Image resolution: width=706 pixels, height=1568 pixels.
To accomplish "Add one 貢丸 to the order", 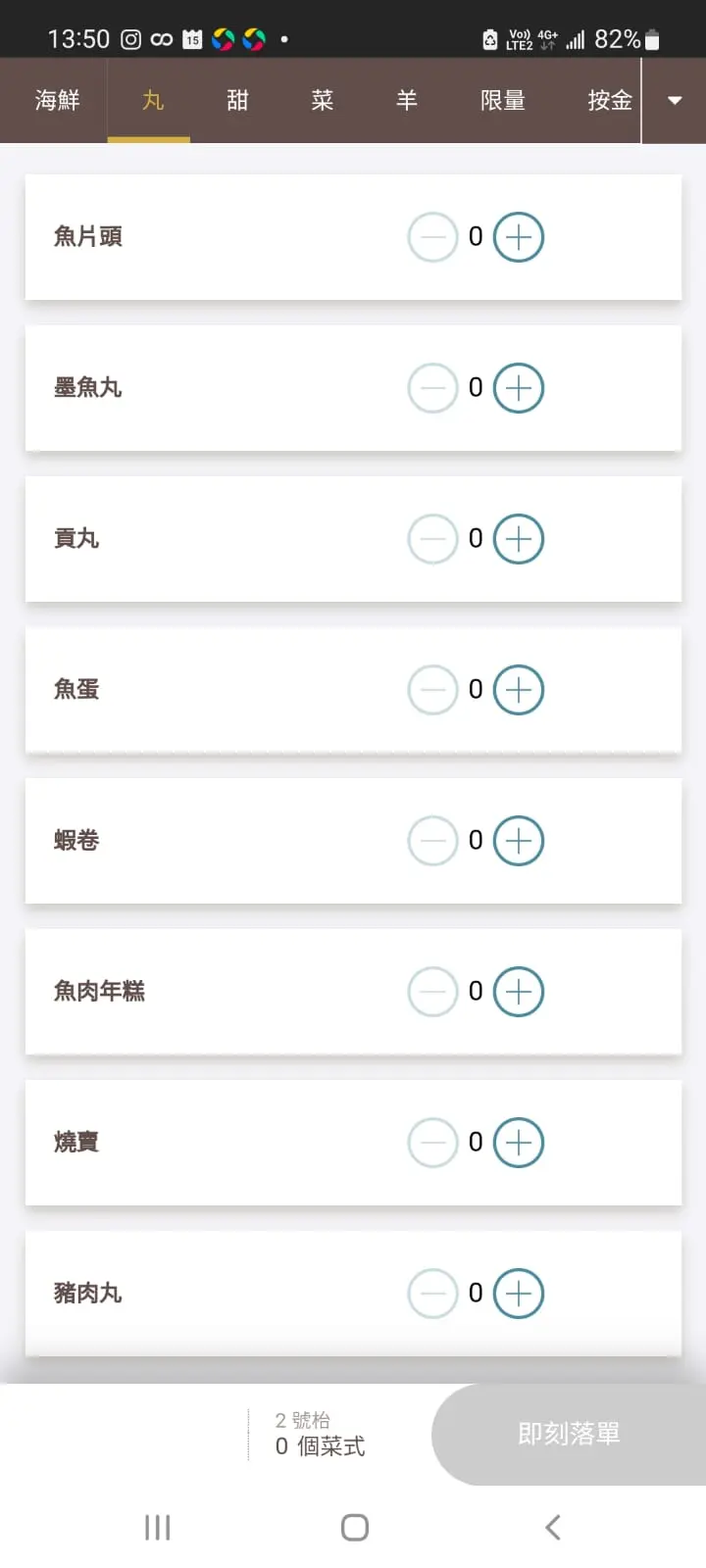I will (518, 539).
